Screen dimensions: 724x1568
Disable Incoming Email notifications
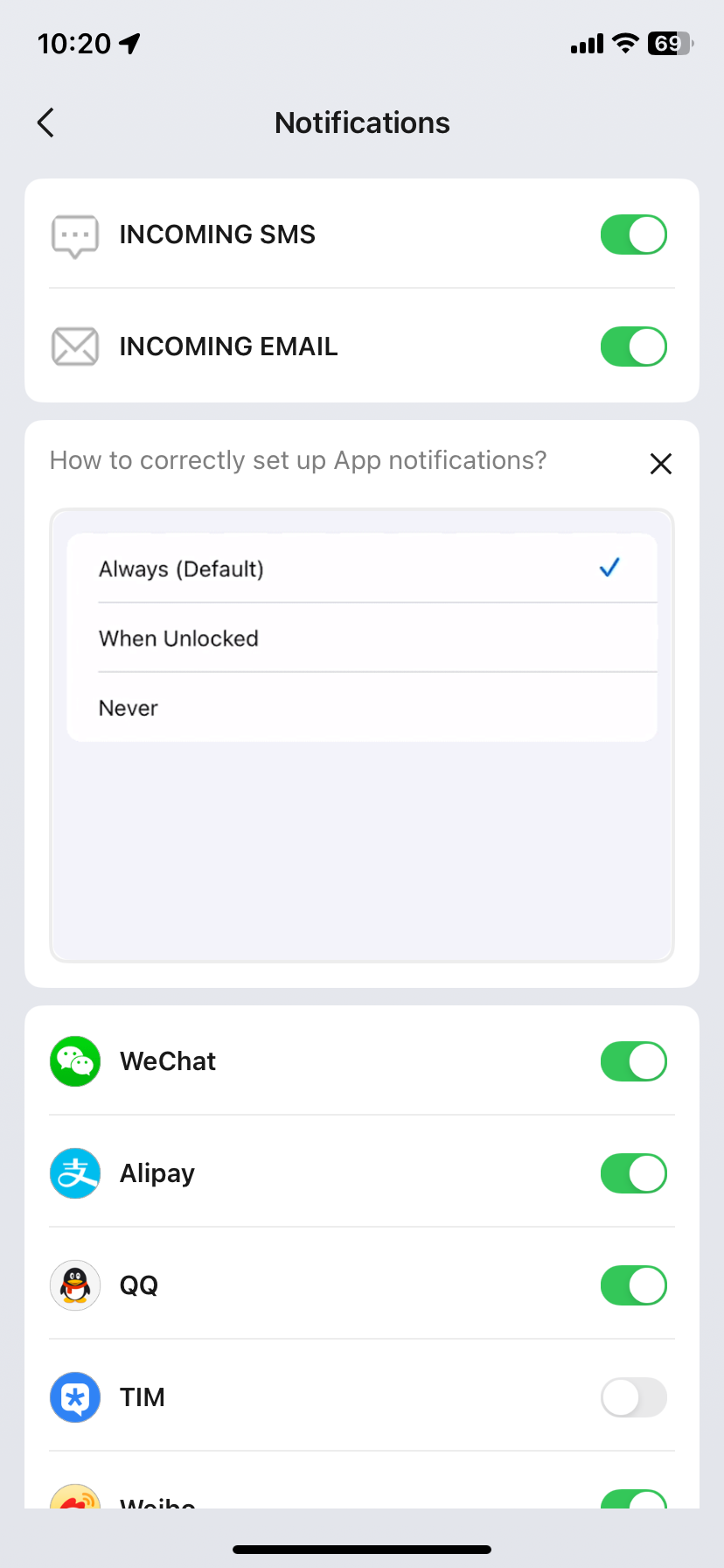[634, 346]
